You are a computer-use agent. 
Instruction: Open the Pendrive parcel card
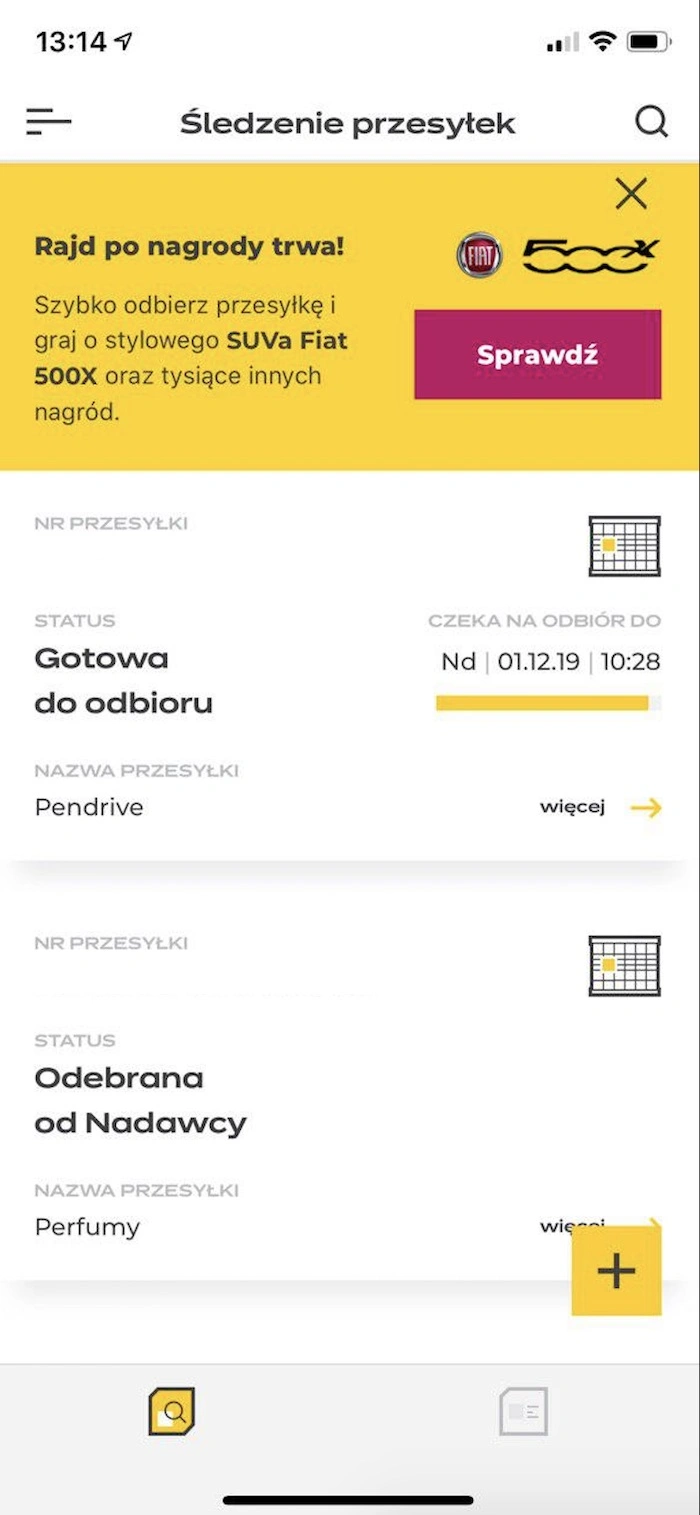point(350,668)
